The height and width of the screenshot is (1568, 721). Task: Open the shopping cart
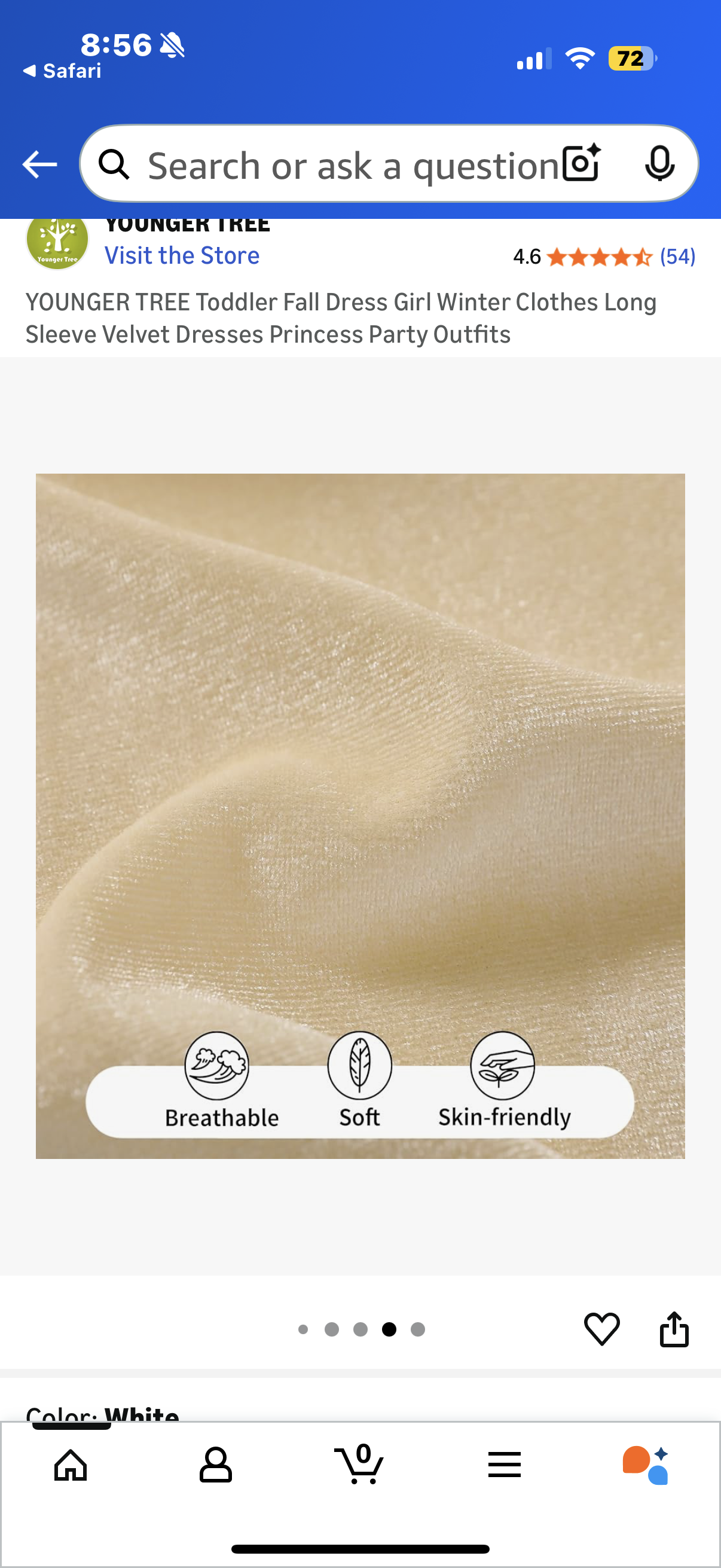pyautogui.click(x=359, y=1465)
